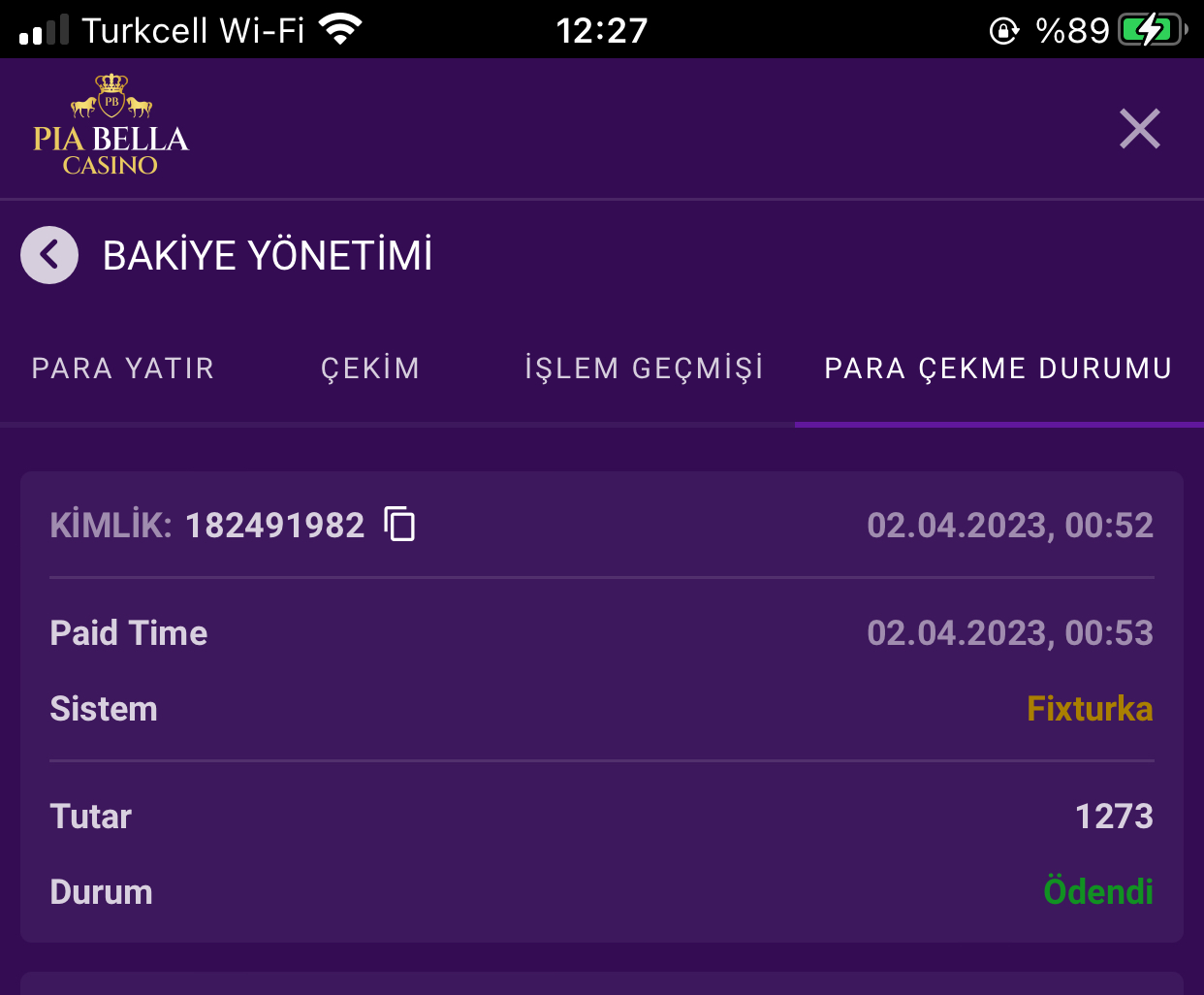
Task: Switch to the Para Yatır tab
Action: [123, 369]
